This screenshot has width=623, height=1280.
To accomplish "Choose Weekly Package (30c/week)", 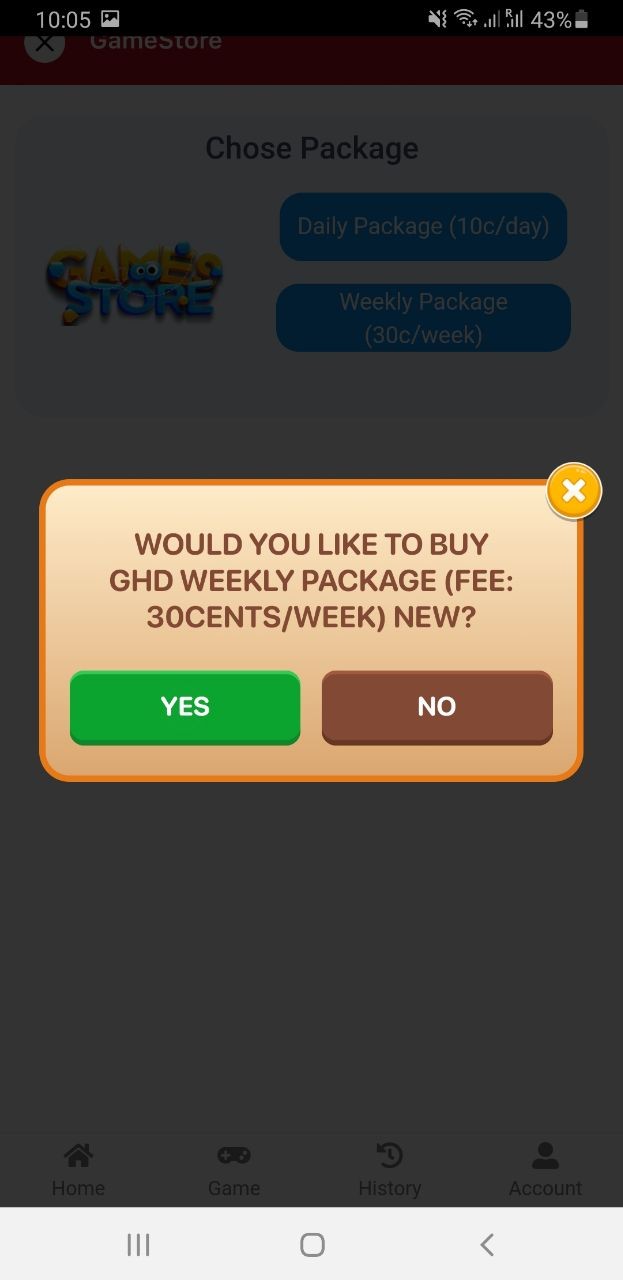I will 423,318.
